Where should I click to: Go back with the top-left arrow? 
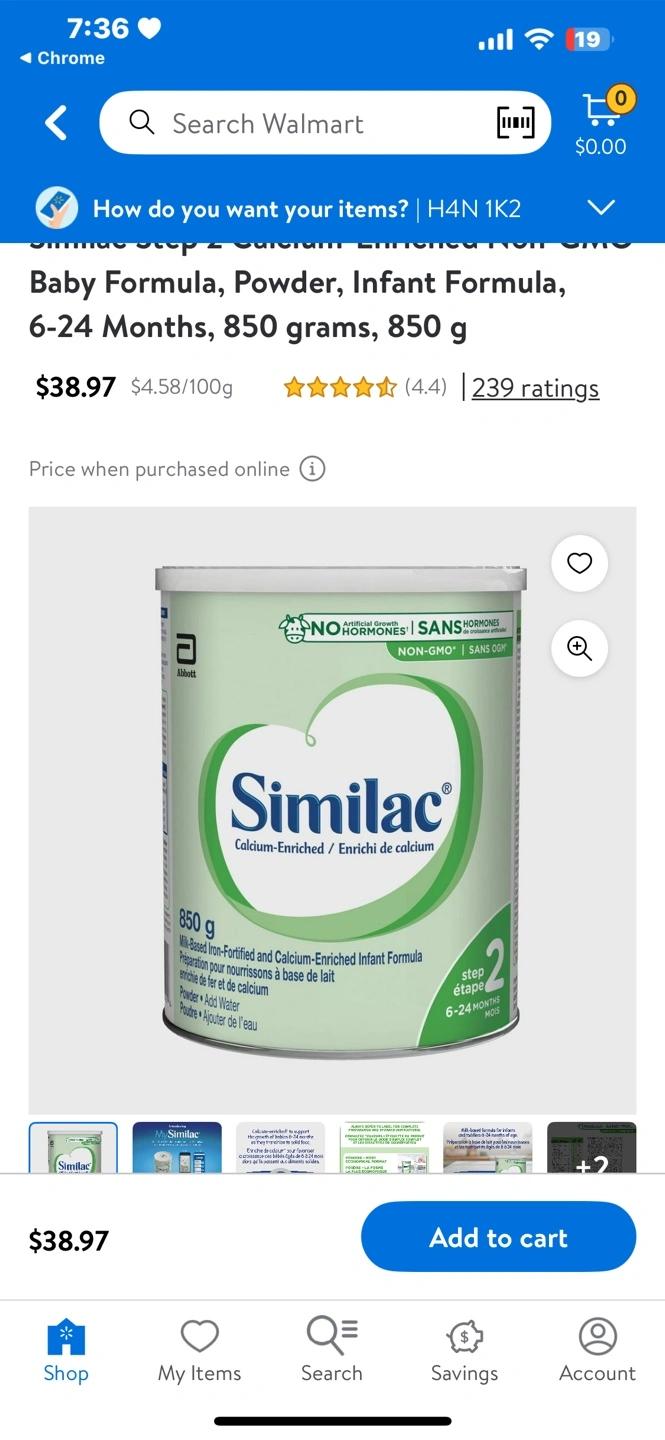click(x=56, y=123)
